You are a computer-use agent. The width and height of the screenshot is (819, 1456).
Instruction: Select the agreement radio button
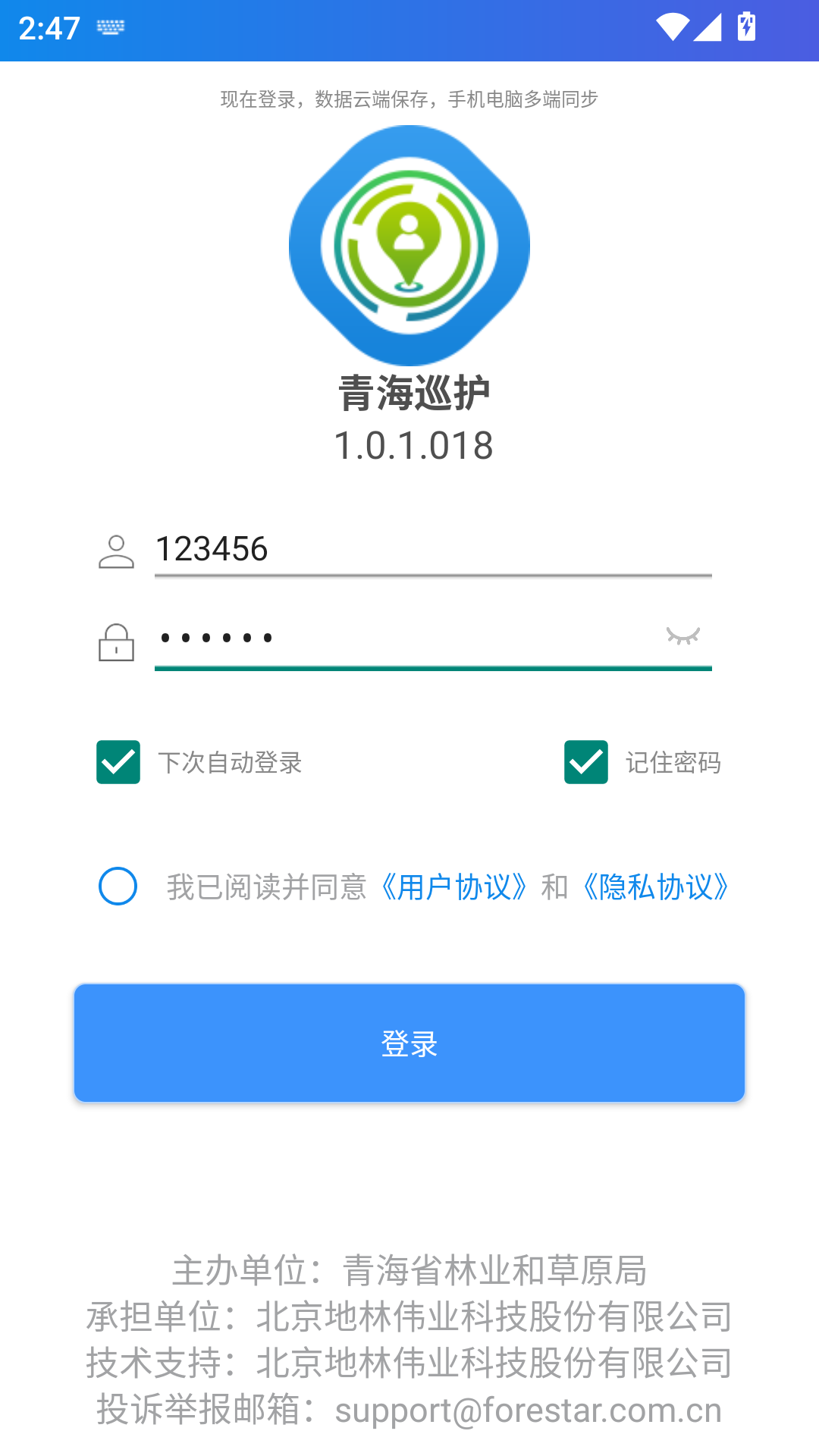(x=118, y=886)
